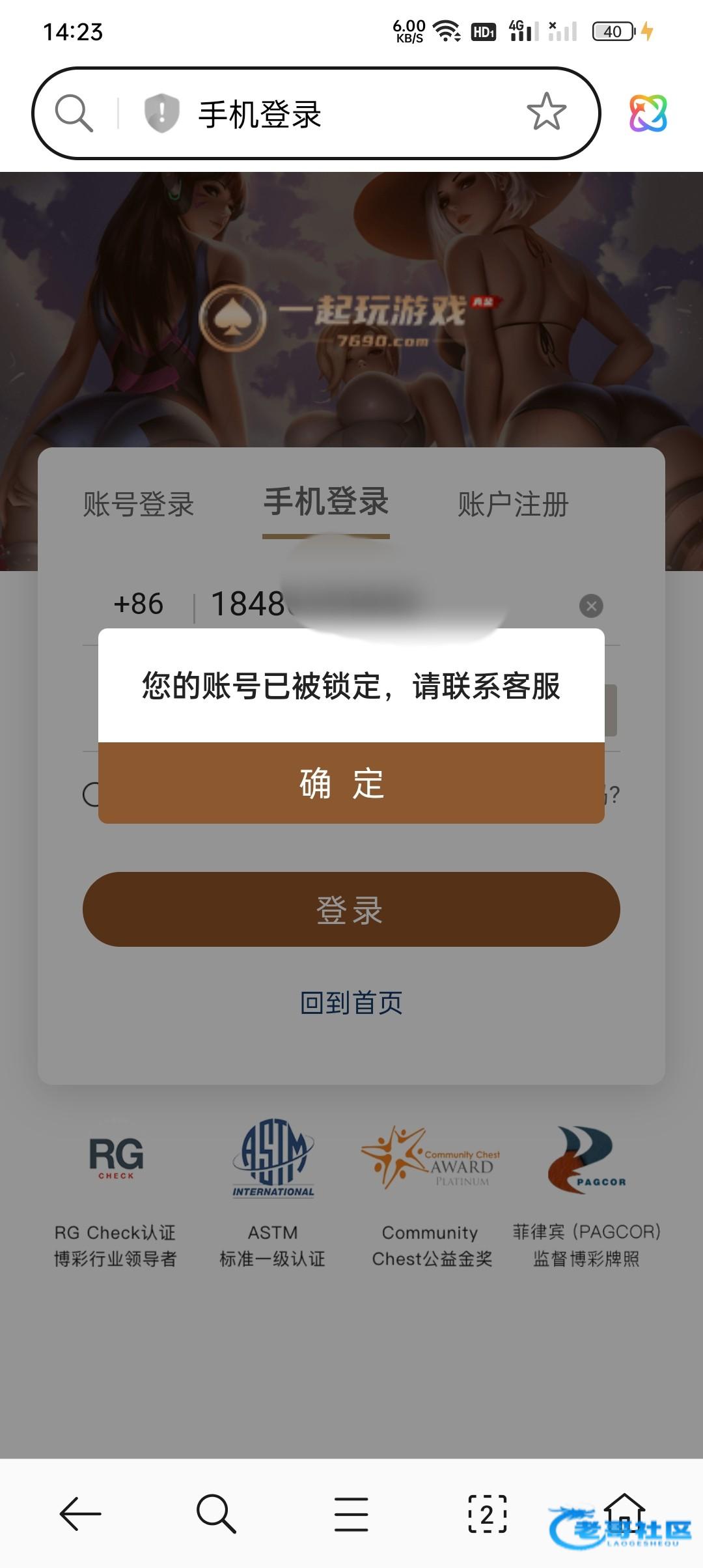The image size is (703, 1568).
Task: Open the colorful browser assistant icon
Action: point(648,113)
